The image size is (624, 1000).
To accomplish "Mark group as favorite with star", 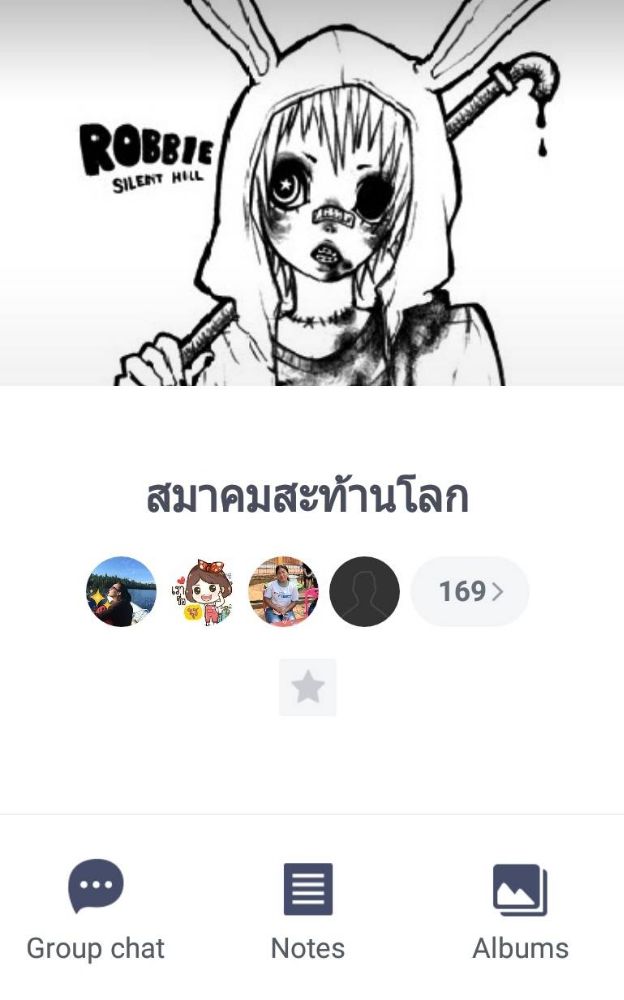I will pyautogui.click(x=308, y=687).
